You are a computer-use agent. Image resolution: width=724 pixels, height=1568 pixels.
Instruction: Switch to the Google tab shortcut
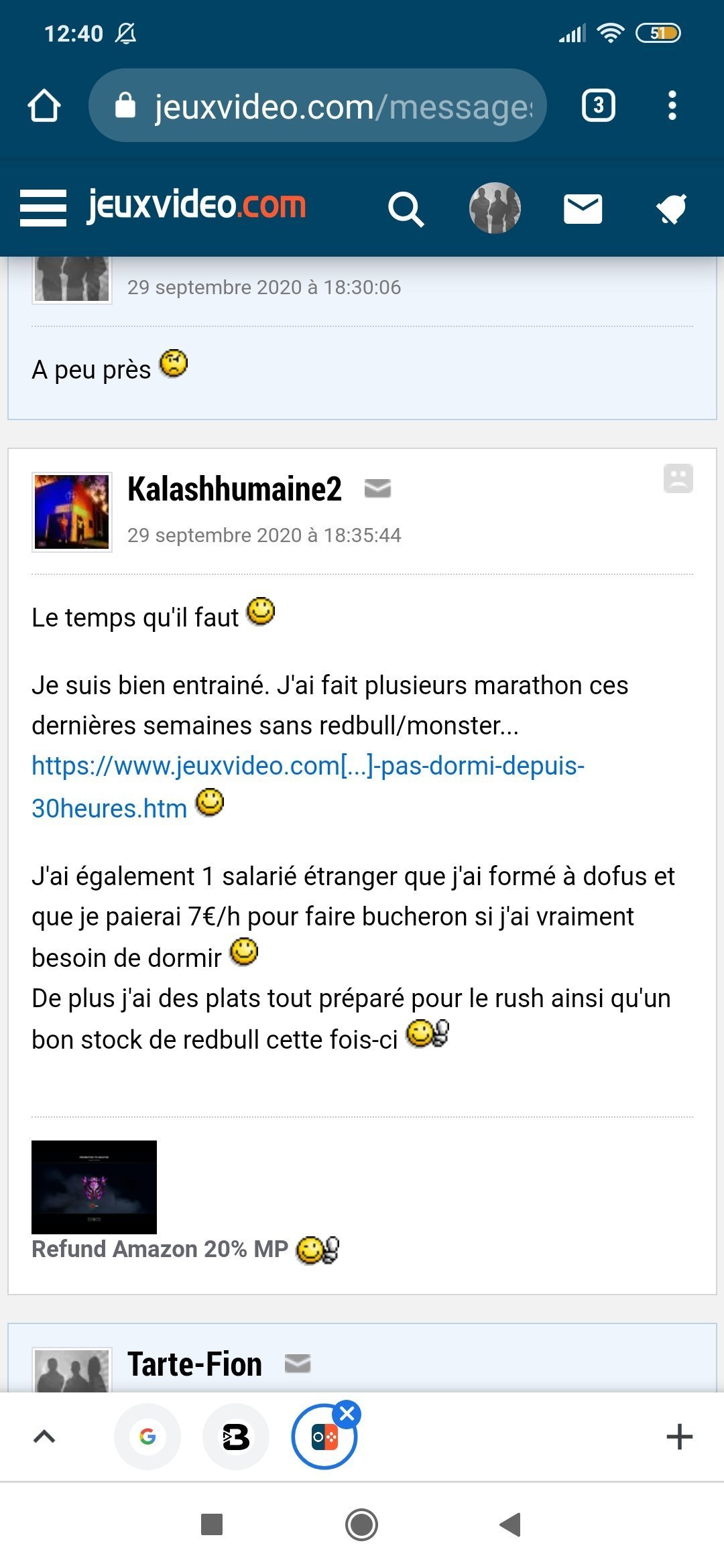(147, 1437)
